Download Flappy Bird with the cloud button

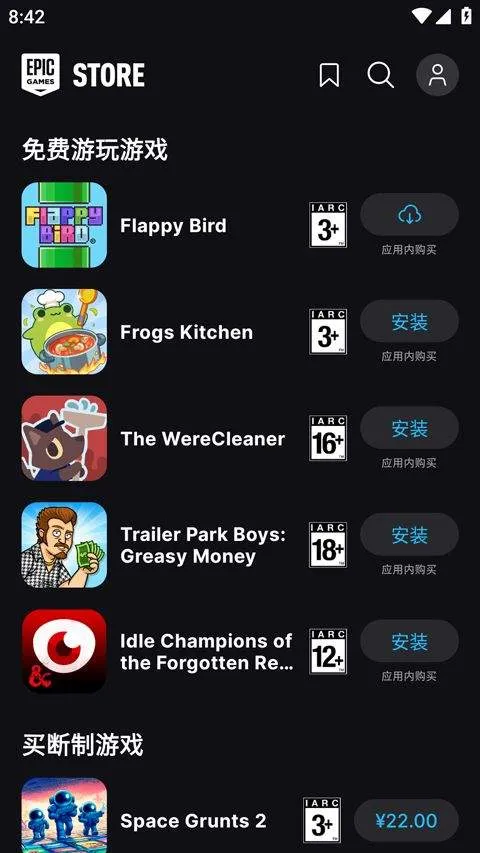click(x=409, y=214)
